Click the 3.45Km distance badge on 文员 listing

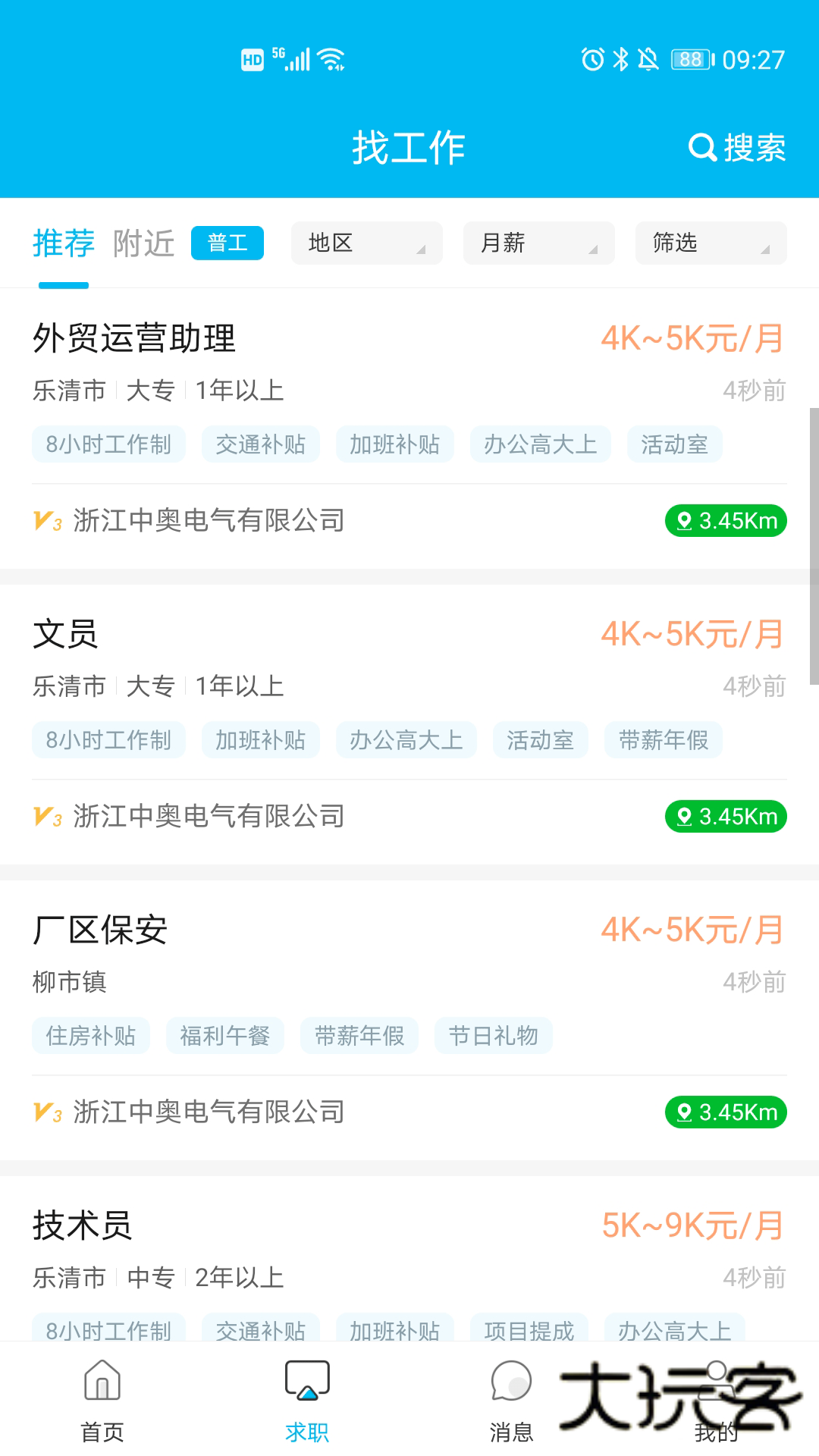(x=725, y=816)
